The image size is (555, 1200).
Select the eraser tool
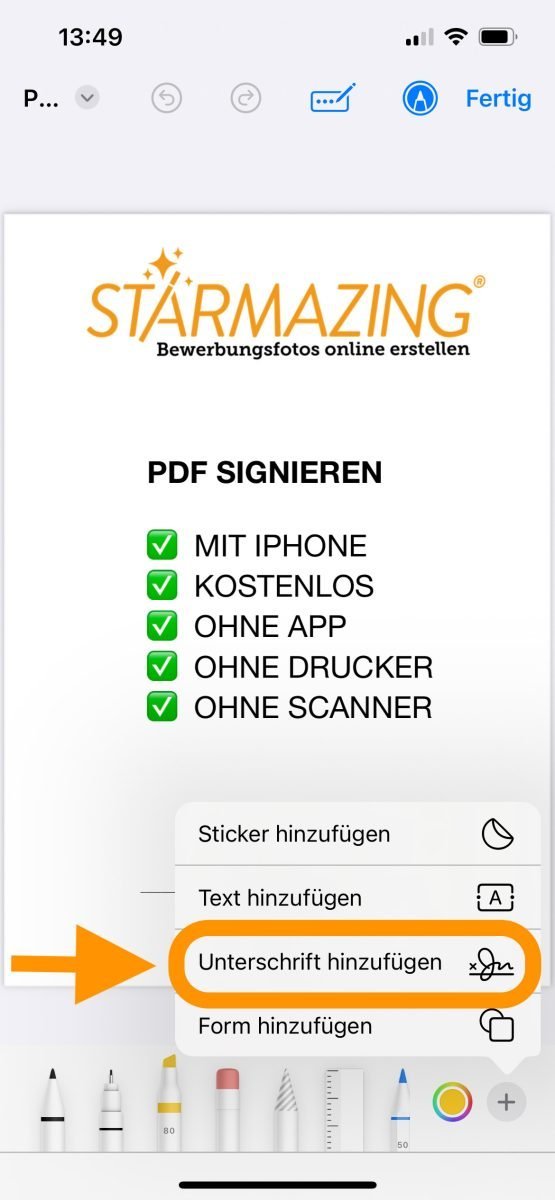(x=228, y=1107)
